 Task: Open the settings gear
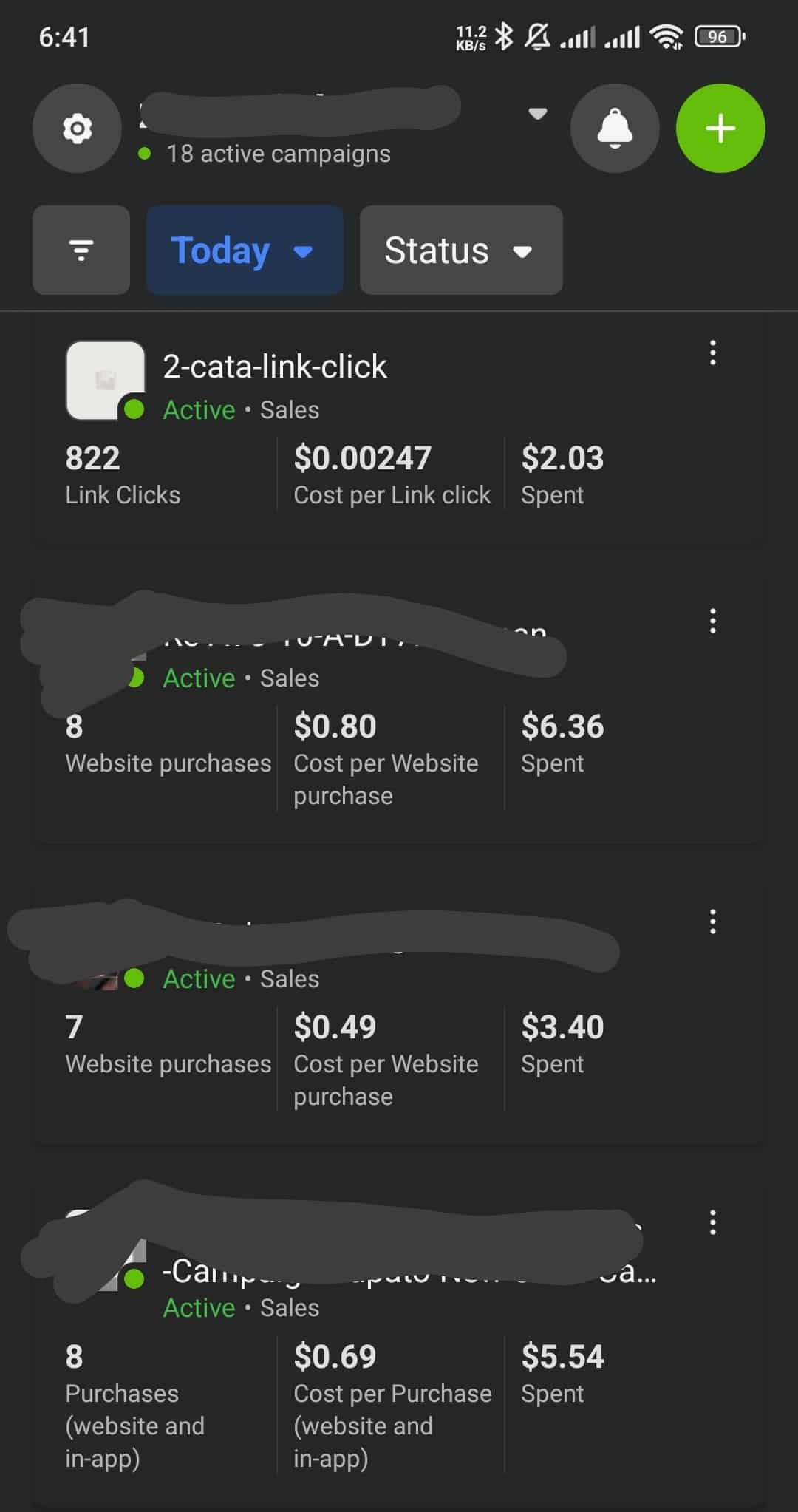[x=77, y=129]
